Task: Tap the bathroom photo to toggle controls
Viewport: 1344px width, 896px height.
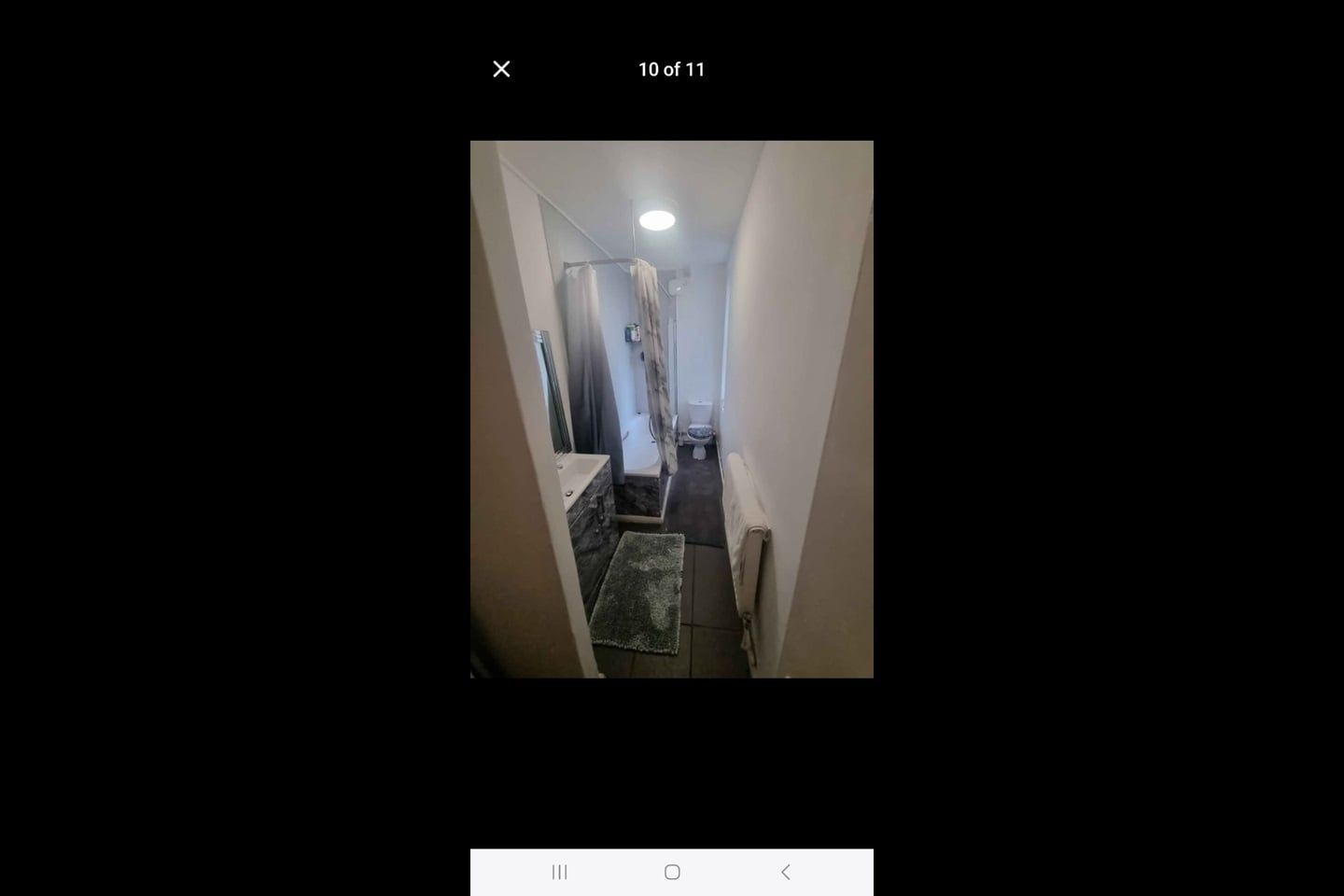Action: tap(671, 409)
